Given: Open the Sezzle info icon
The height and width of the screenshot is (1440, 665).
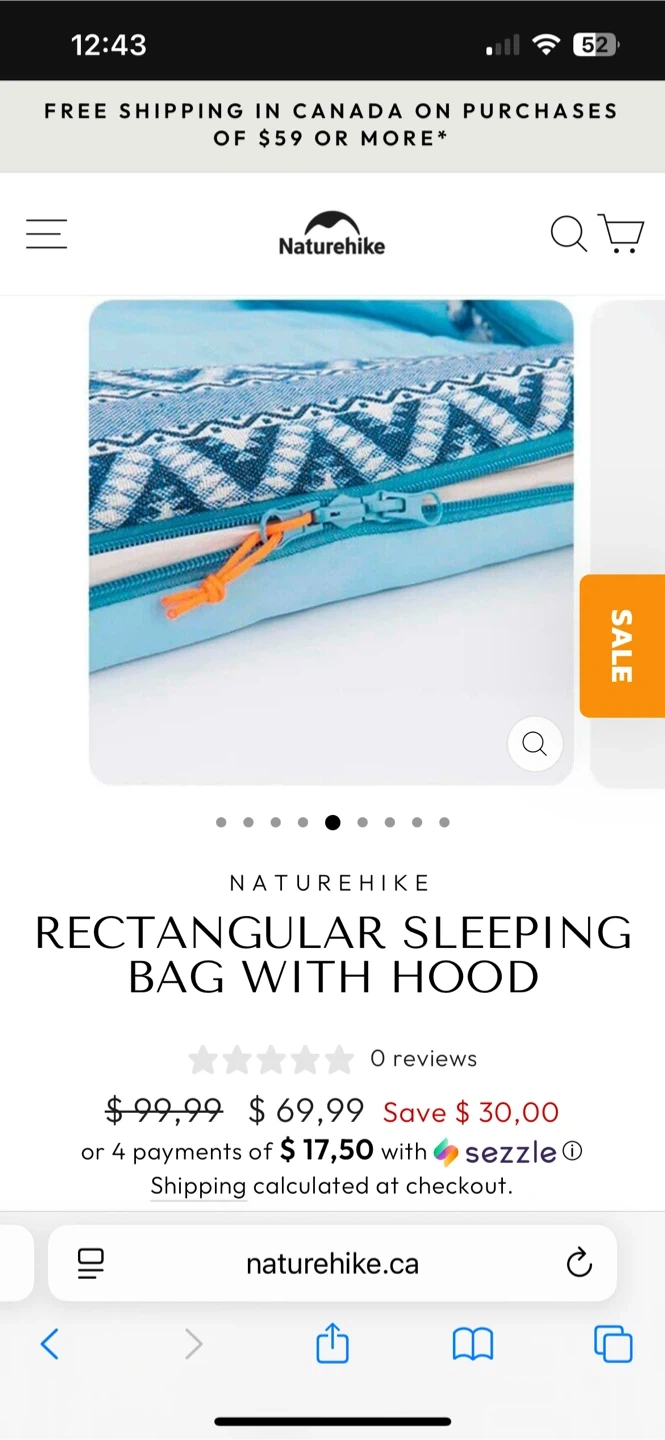Looking at the screenshot, I should tap(572, 1151).
